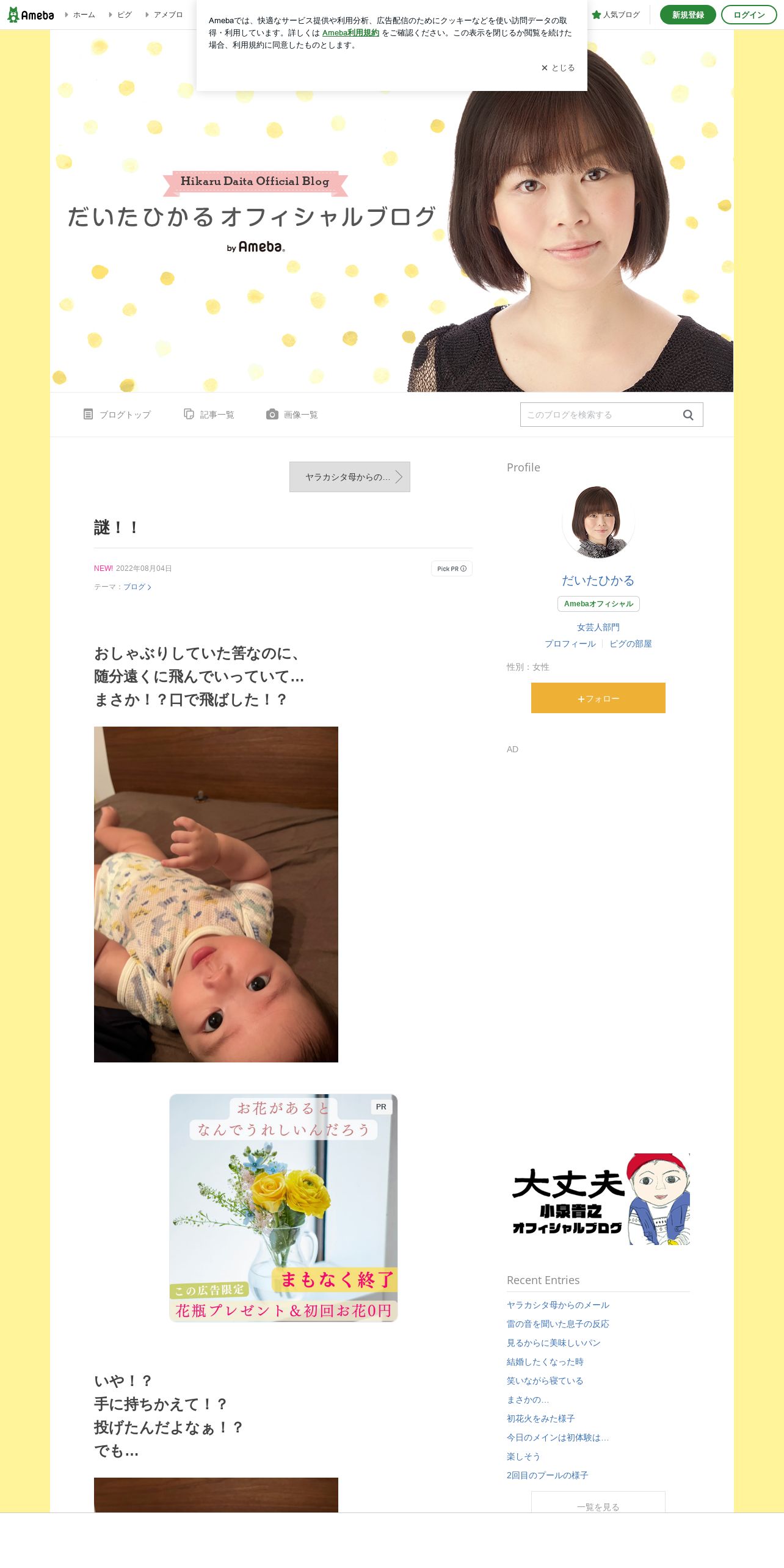Open 人気ブログ in the top bar
The width and height of the screenshot is (784, 1568).
tap(615, 15)
